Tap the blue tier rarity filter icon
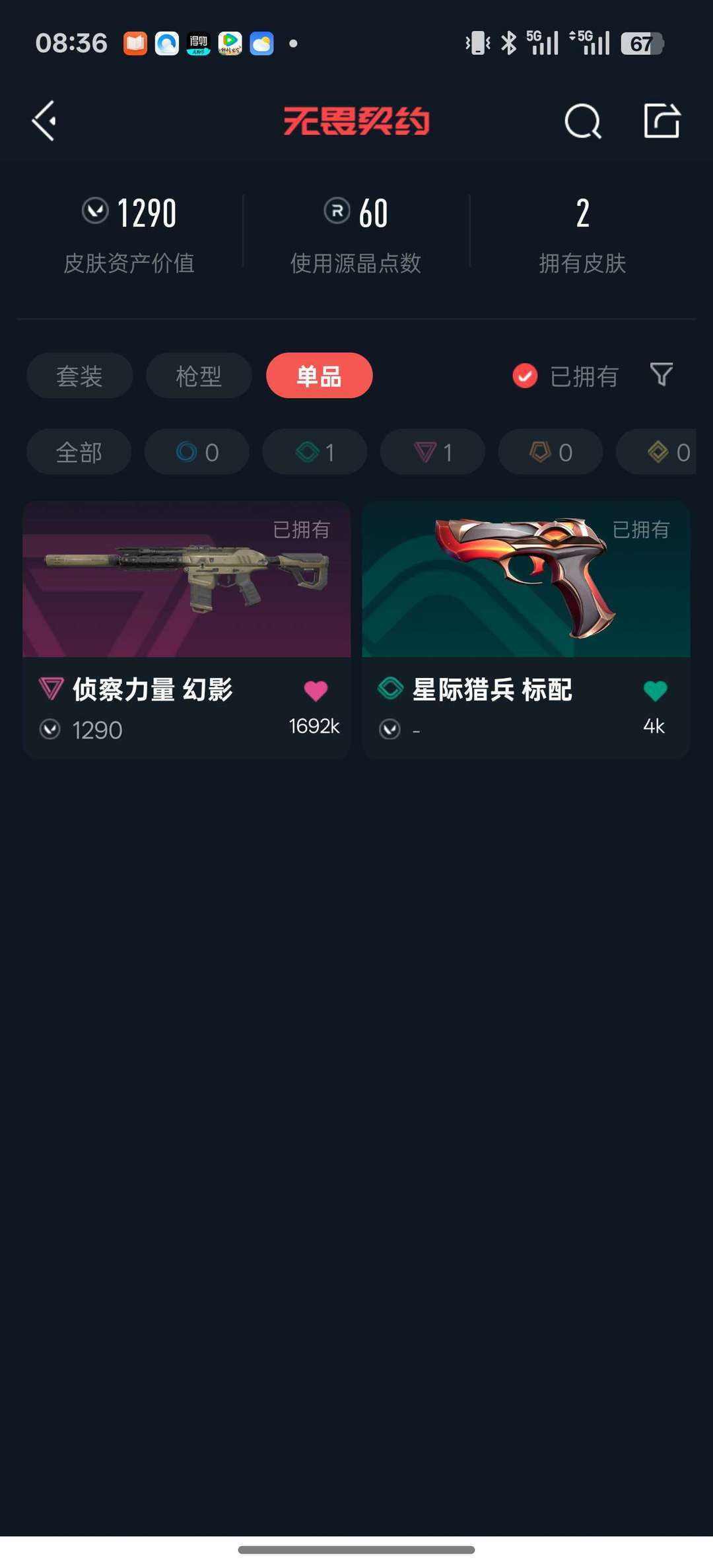 pos(196,452)
